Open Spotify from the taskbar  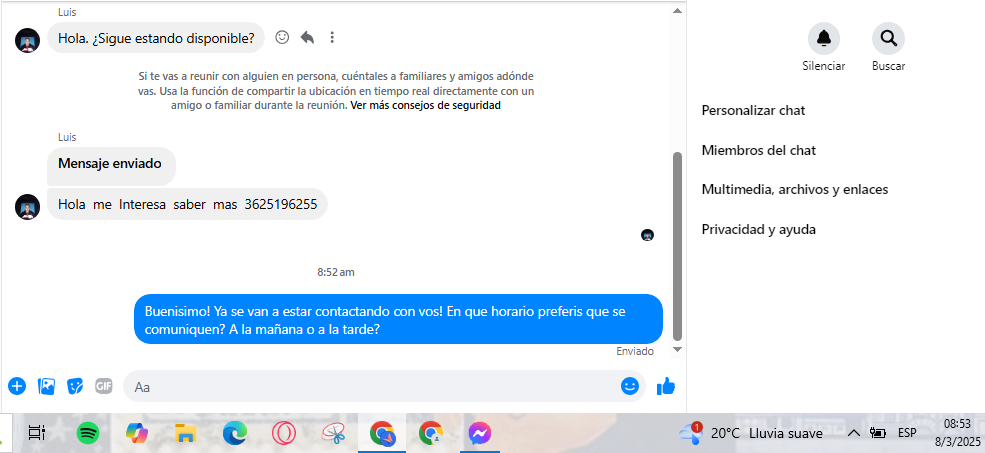(88, 433)
